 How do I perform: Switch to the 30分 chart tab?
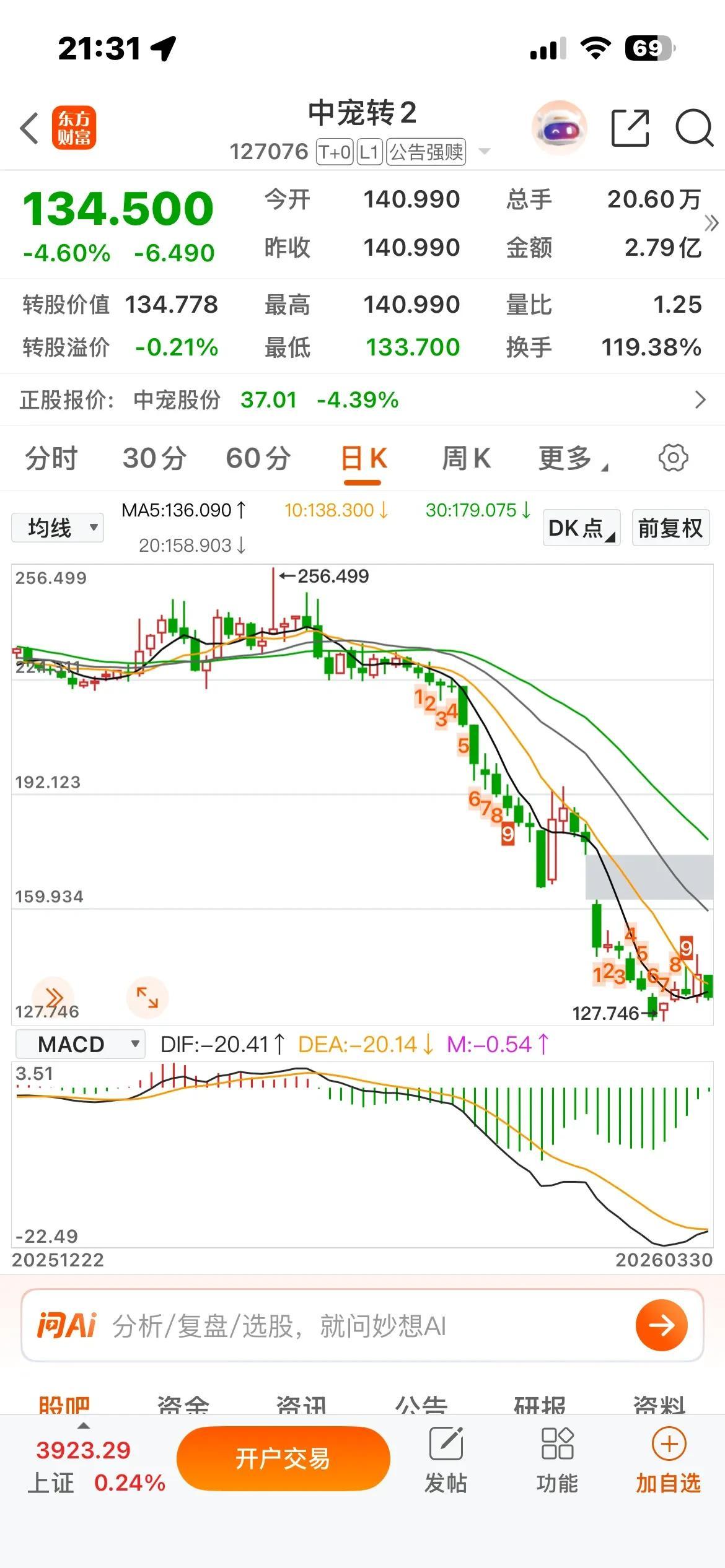(x=154, y=459)
